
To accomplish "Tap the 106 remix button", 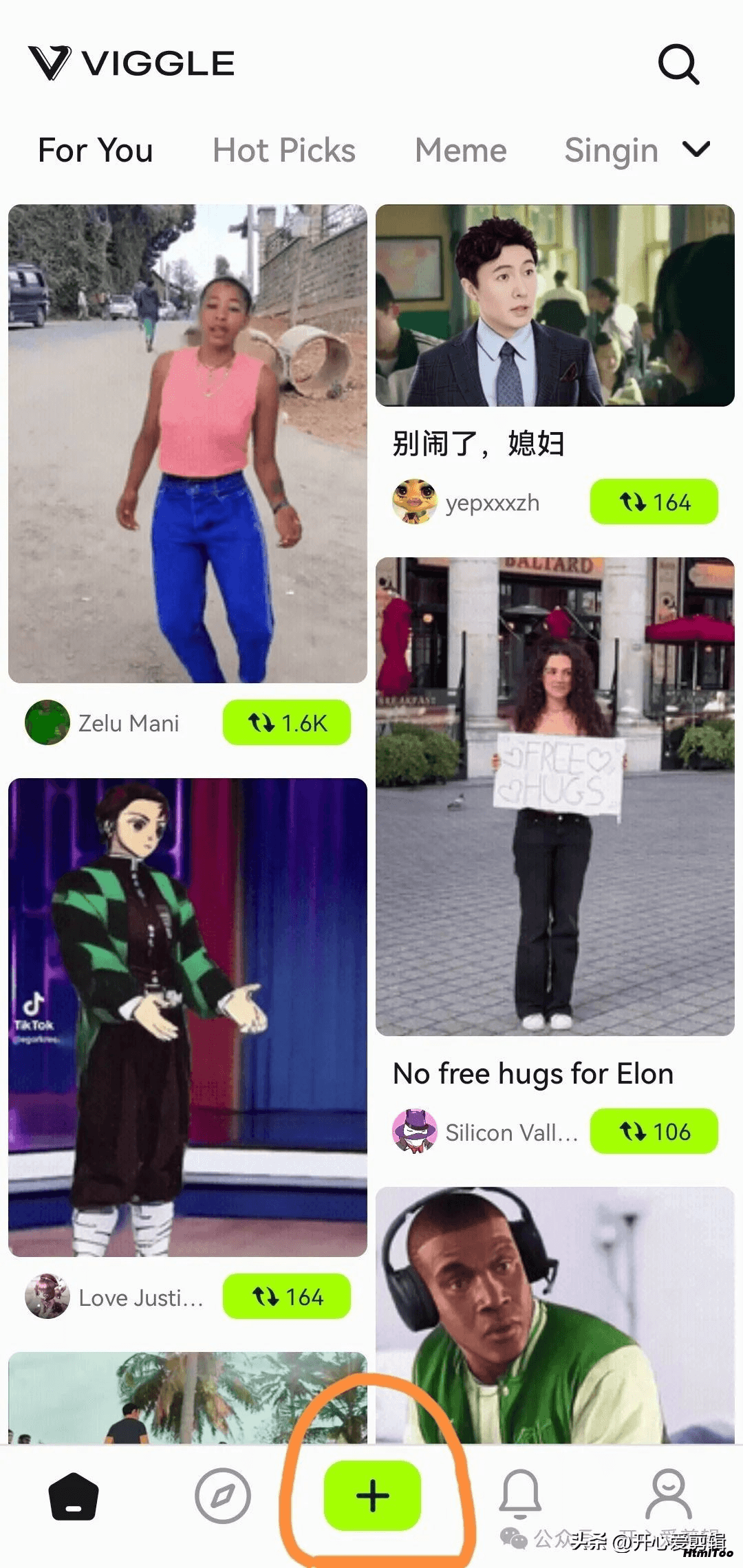I will [654, 1131].
